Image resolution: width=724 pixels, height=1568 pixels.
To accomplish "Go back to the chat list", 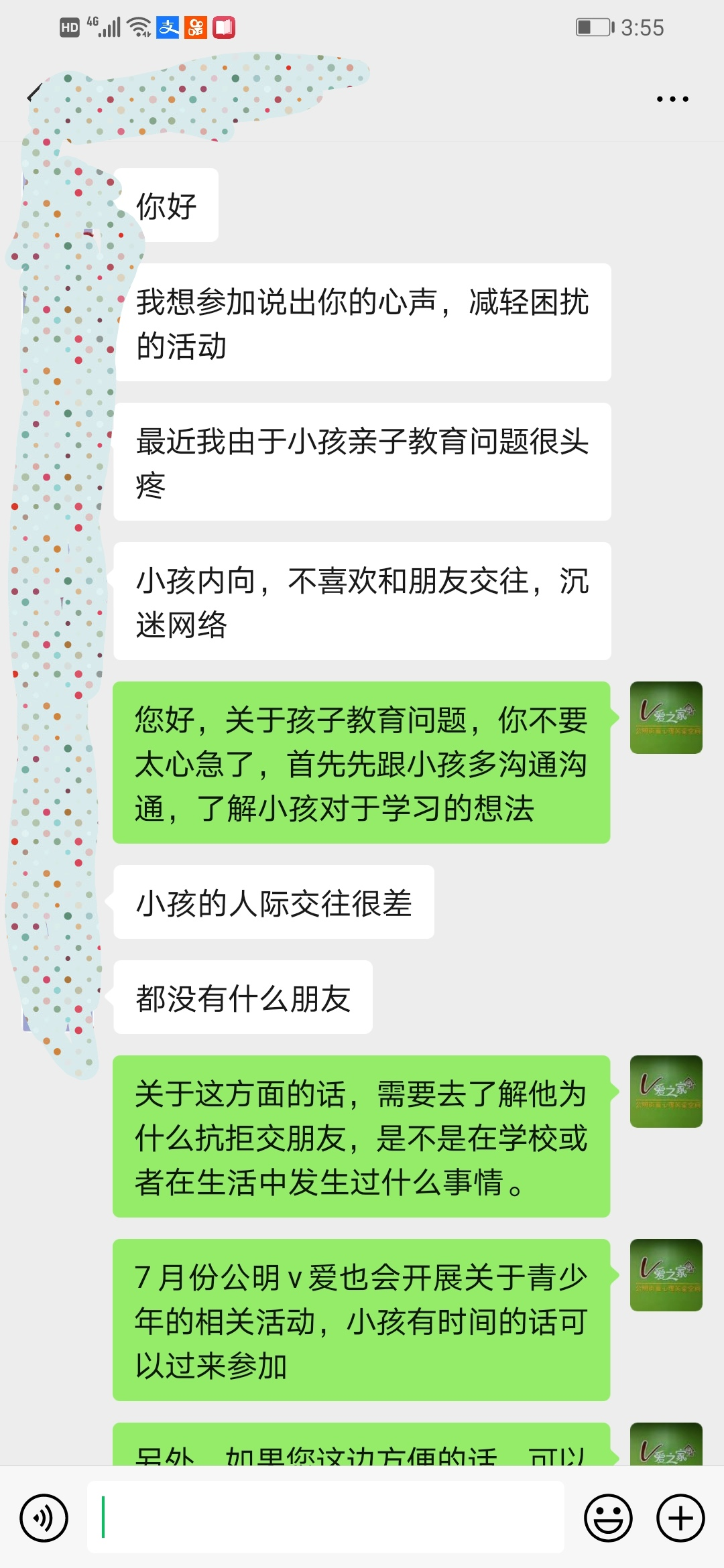I will click(34, 94).
